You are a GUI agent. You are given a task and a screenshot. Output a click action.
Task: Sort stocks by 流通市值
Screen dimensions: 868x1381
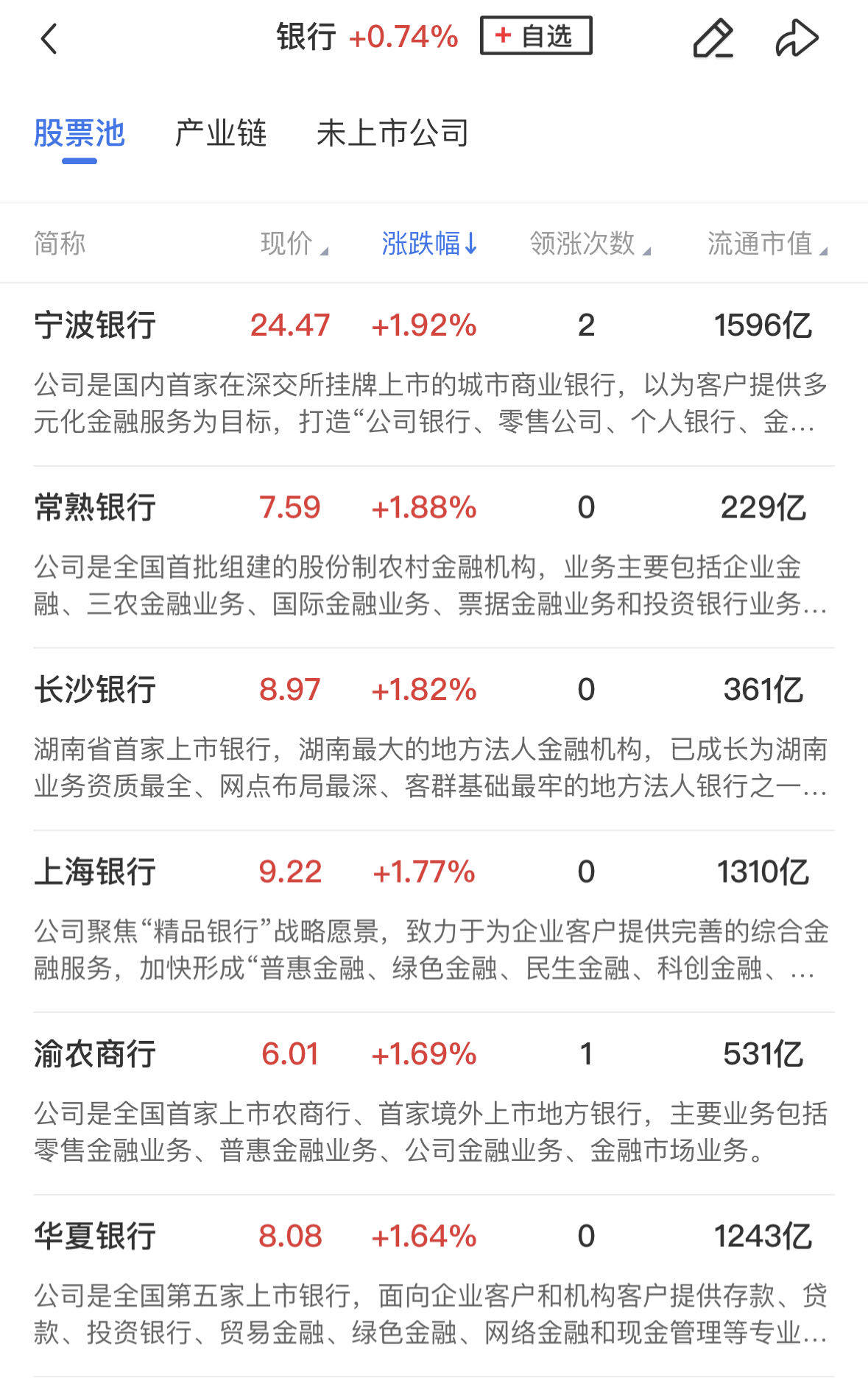[x=766, y=243]
